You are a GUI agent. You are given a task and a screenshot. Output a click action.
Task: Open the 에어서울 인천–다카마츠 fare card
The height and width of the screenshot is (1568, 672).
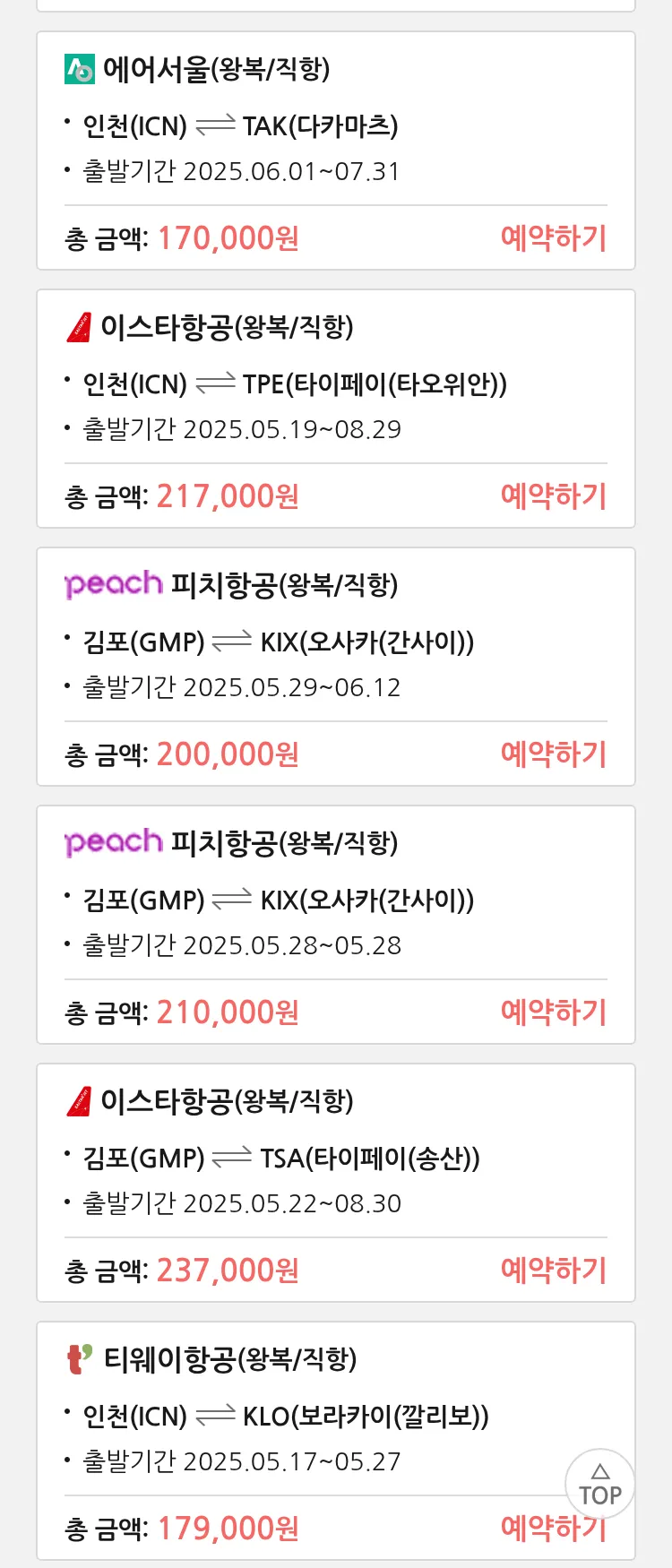pyautogui.click(x=335, y=125)
